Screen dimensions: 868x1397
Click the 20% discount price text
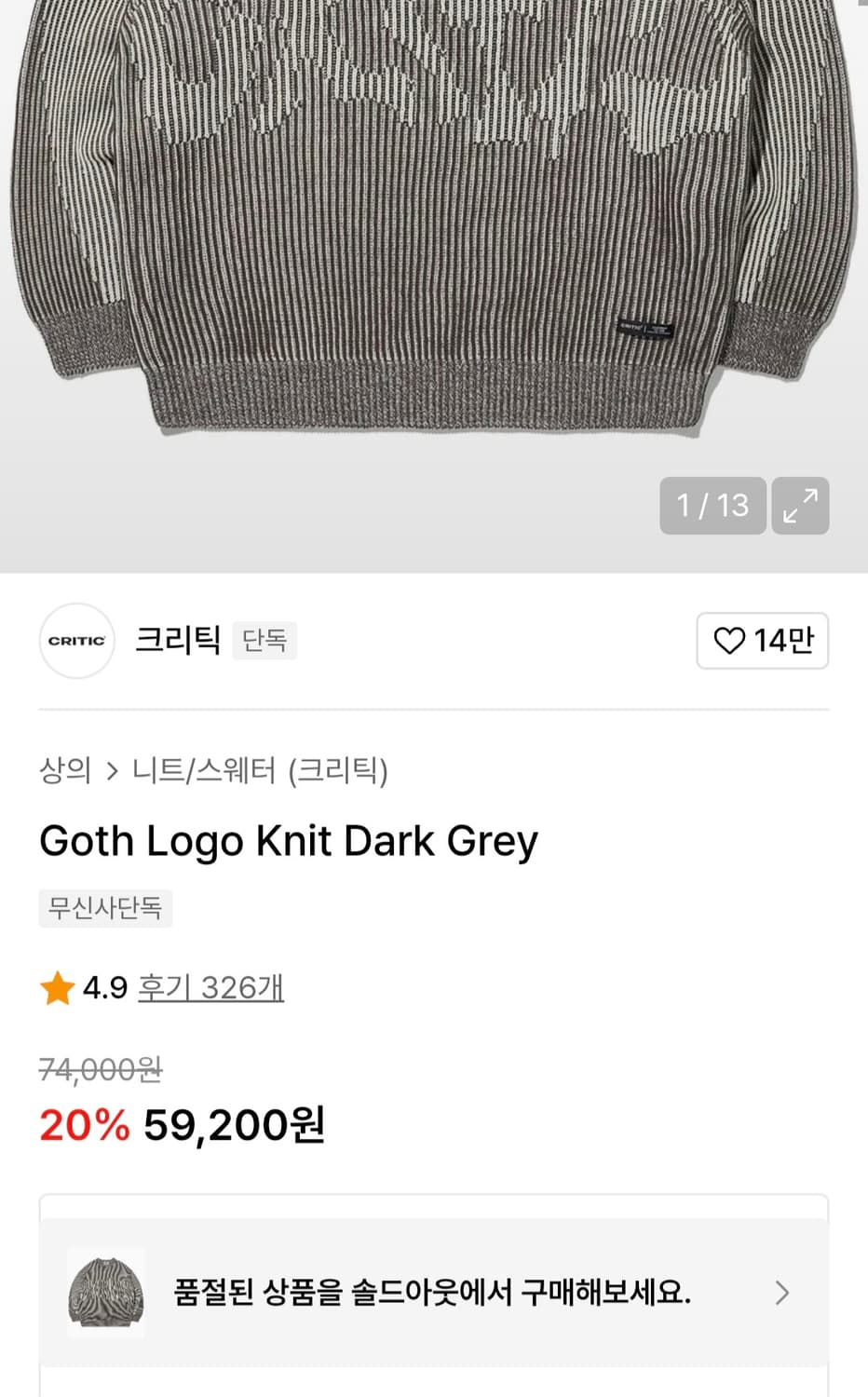point(82,1125)
